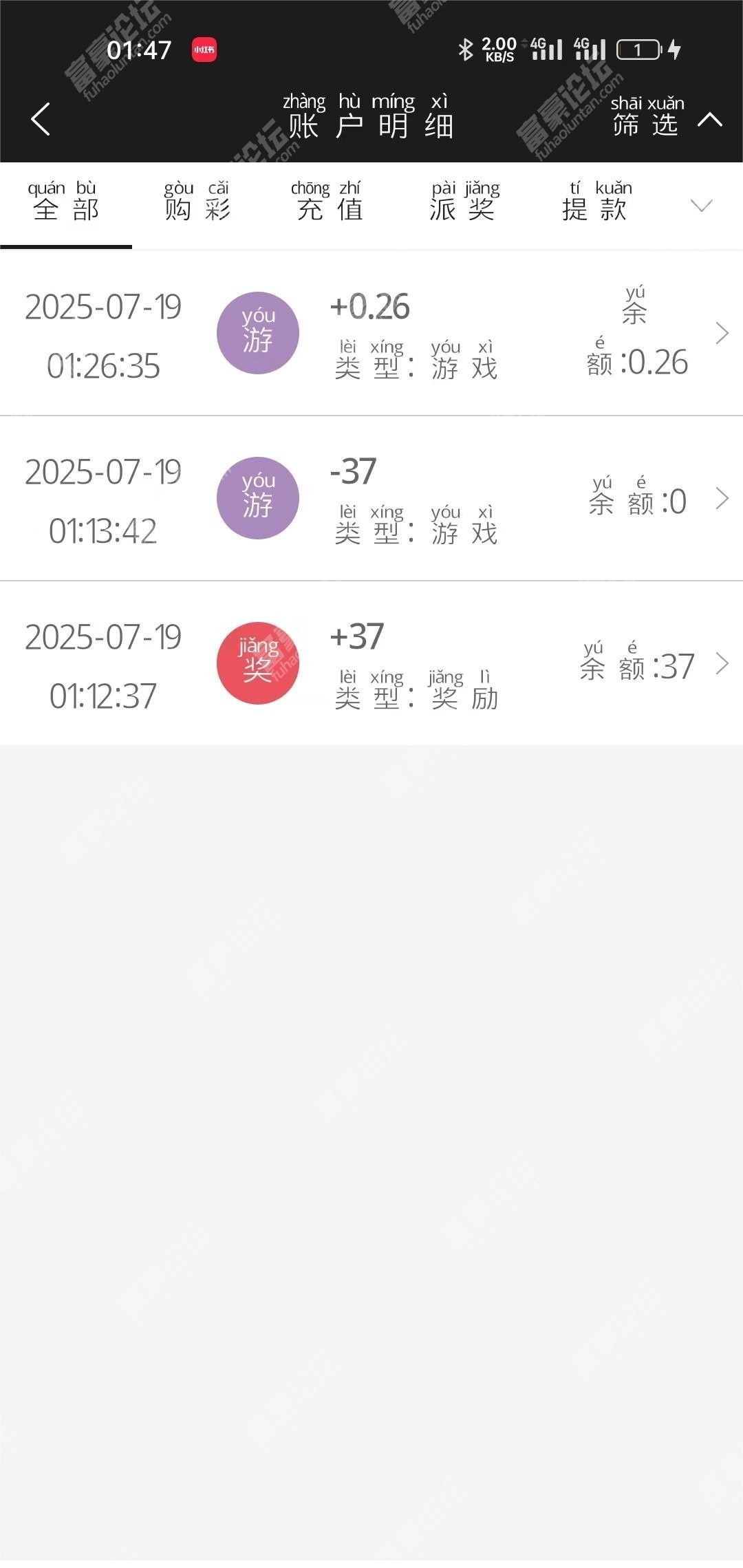Go back using the top-left arrow
743x1568 pixels.
coord(41,119)
